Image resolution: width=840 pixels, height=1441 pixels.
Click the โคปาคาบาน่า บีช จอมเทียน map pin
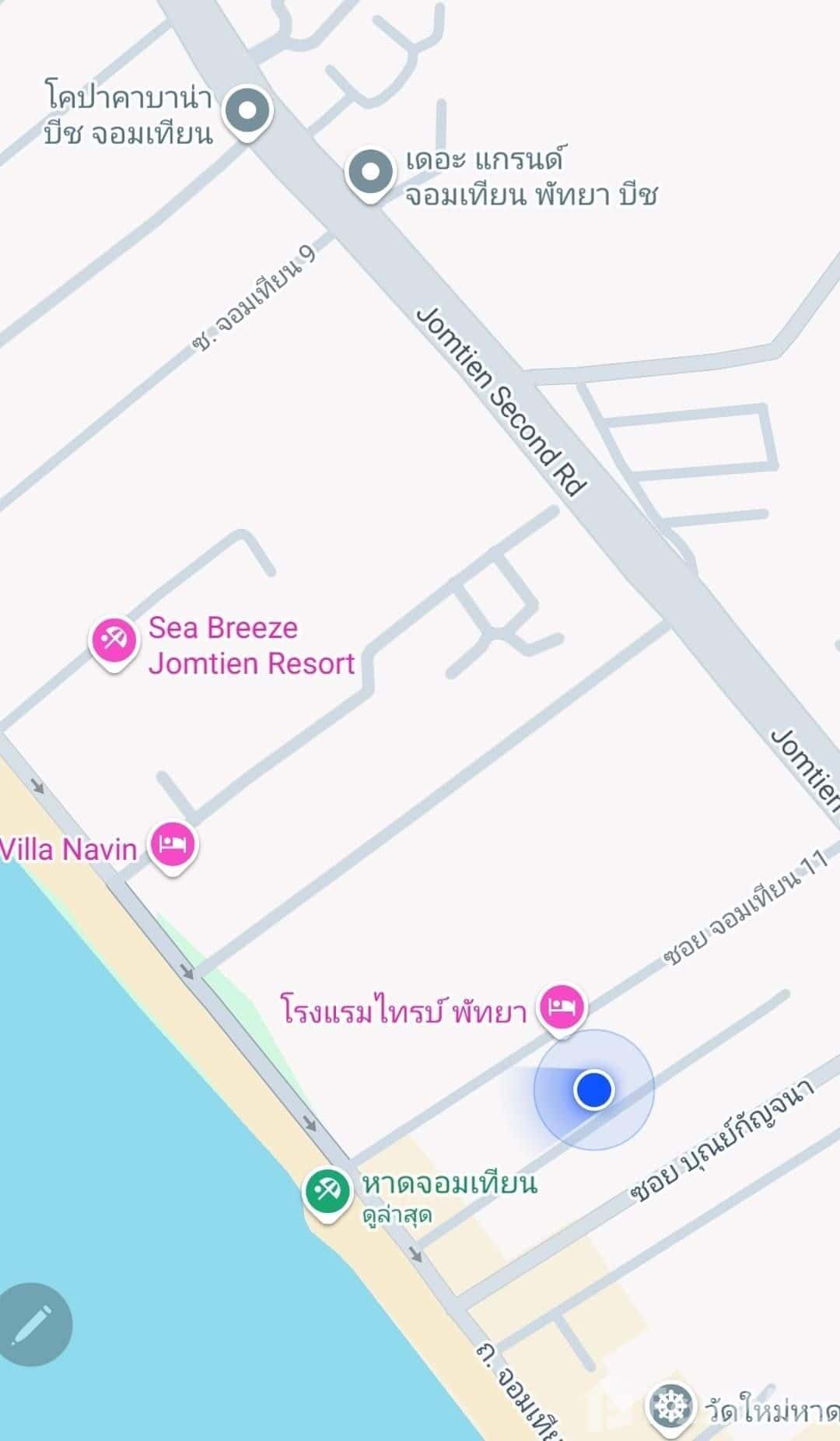pos(247,109)
